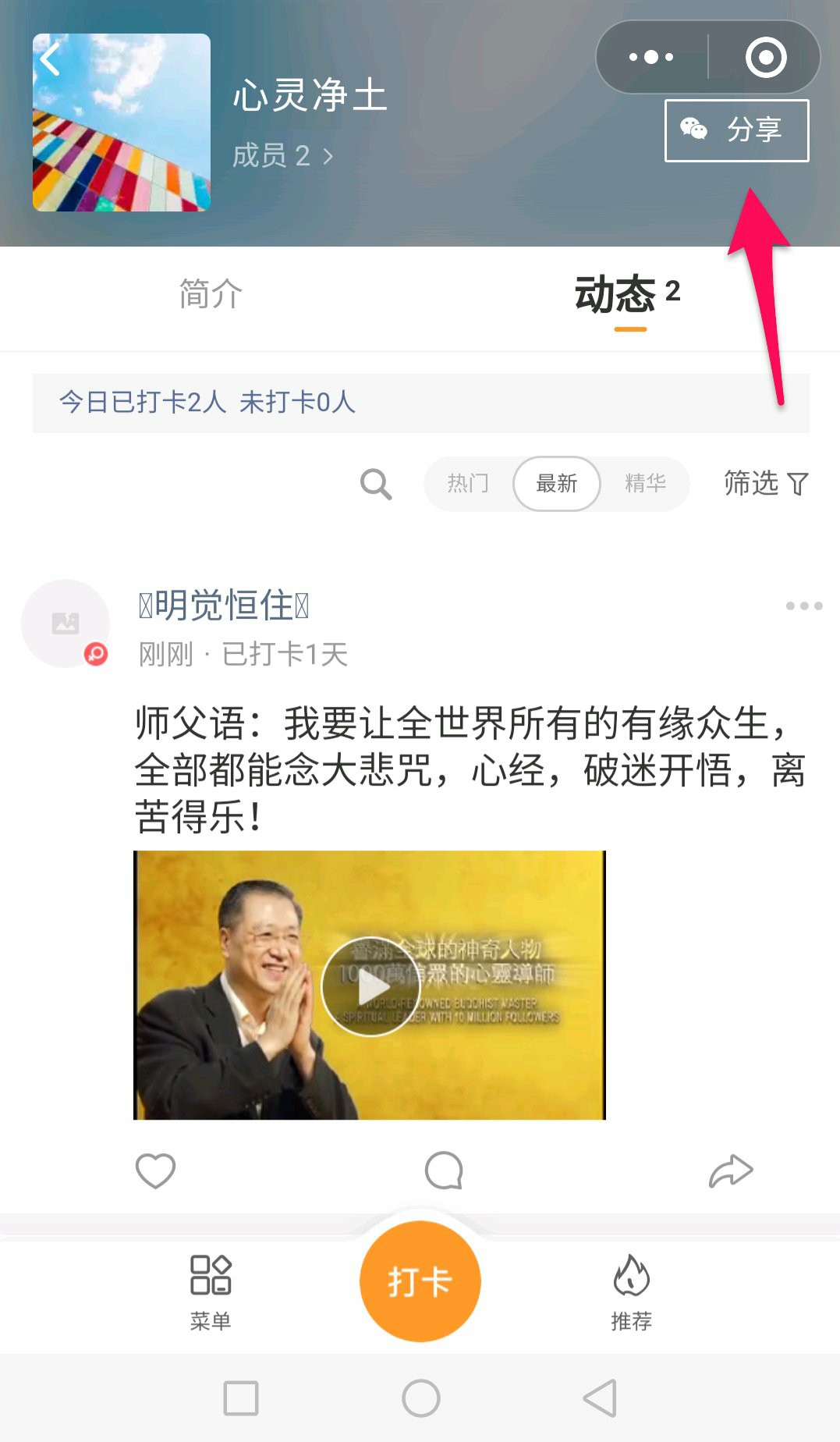Switch to the 简介 tab
This screenshot has width=840, height=1442.
tap(211, 294)
